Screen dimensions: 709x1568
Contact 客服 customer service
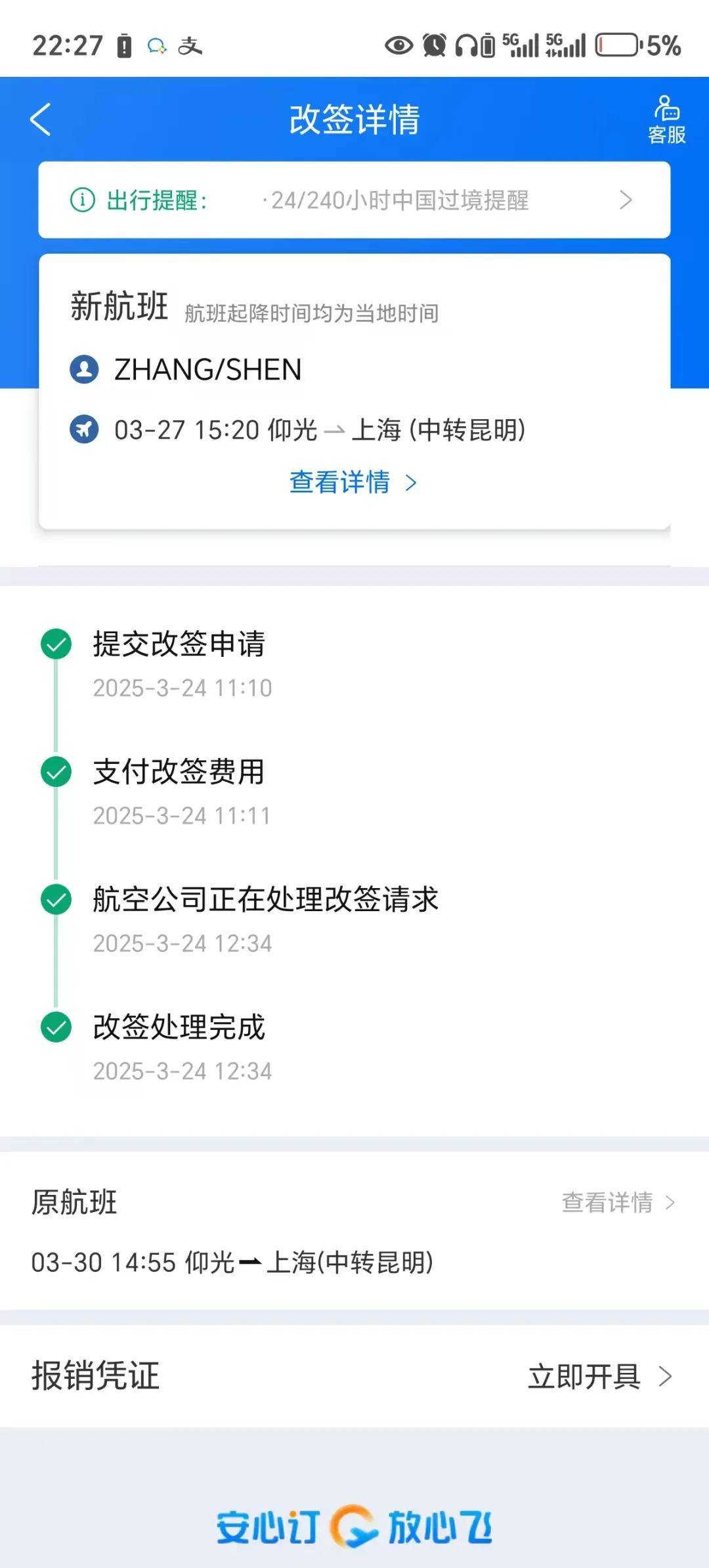[666, 120]
